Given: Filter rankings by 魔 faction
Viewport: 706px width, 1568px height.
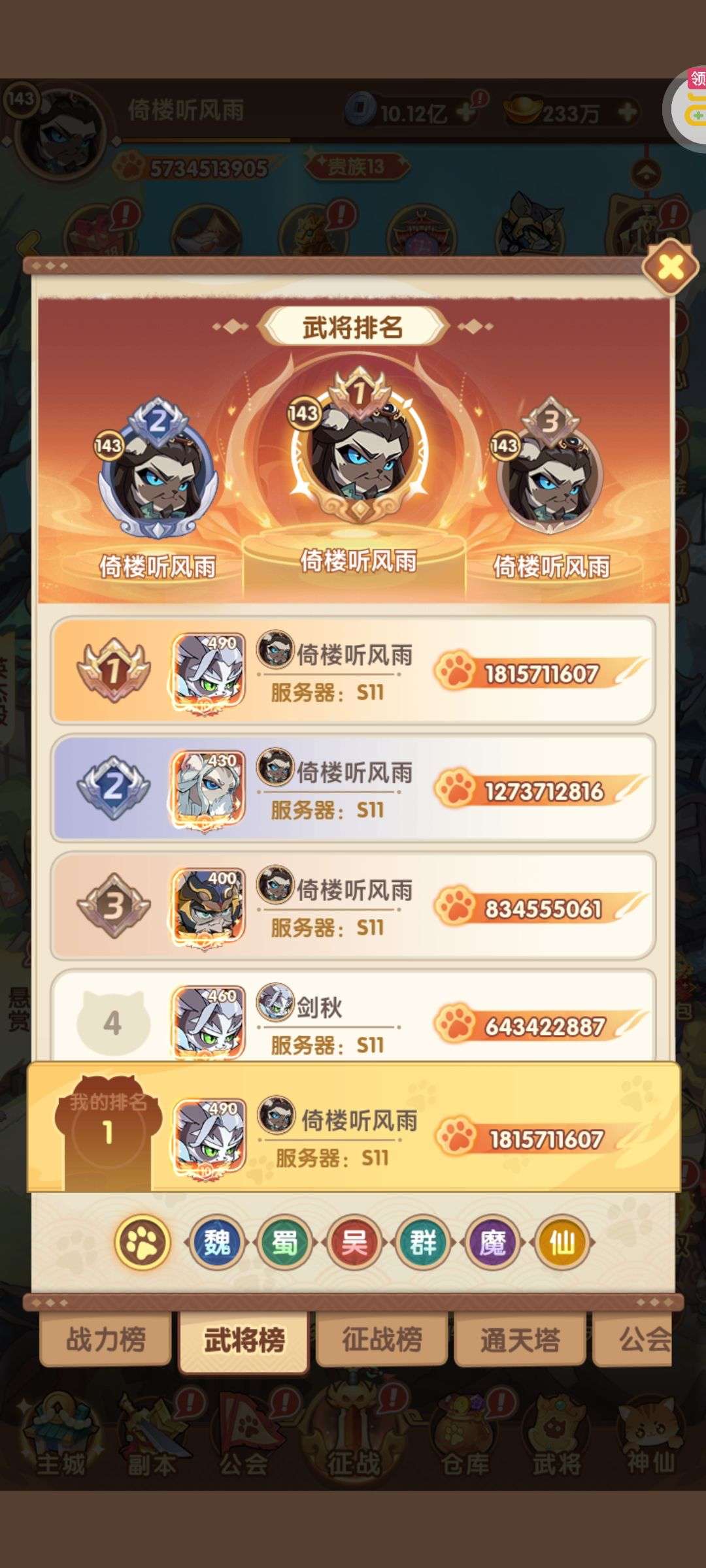Looking at the screenshot, I should click(492, 1241).
